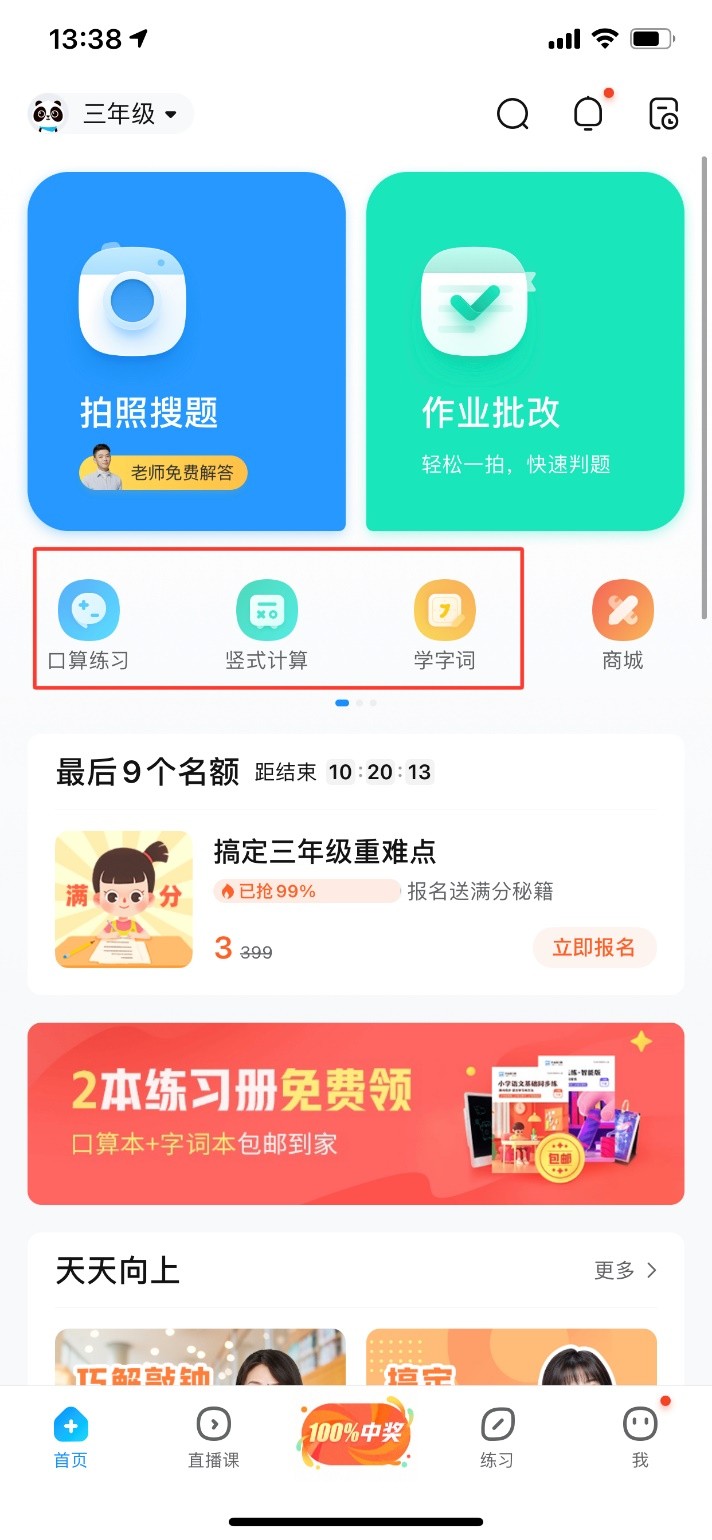This screenshot has height=1540, width=712.
Task: Open the search icon
Action: (x=513, y=114)
